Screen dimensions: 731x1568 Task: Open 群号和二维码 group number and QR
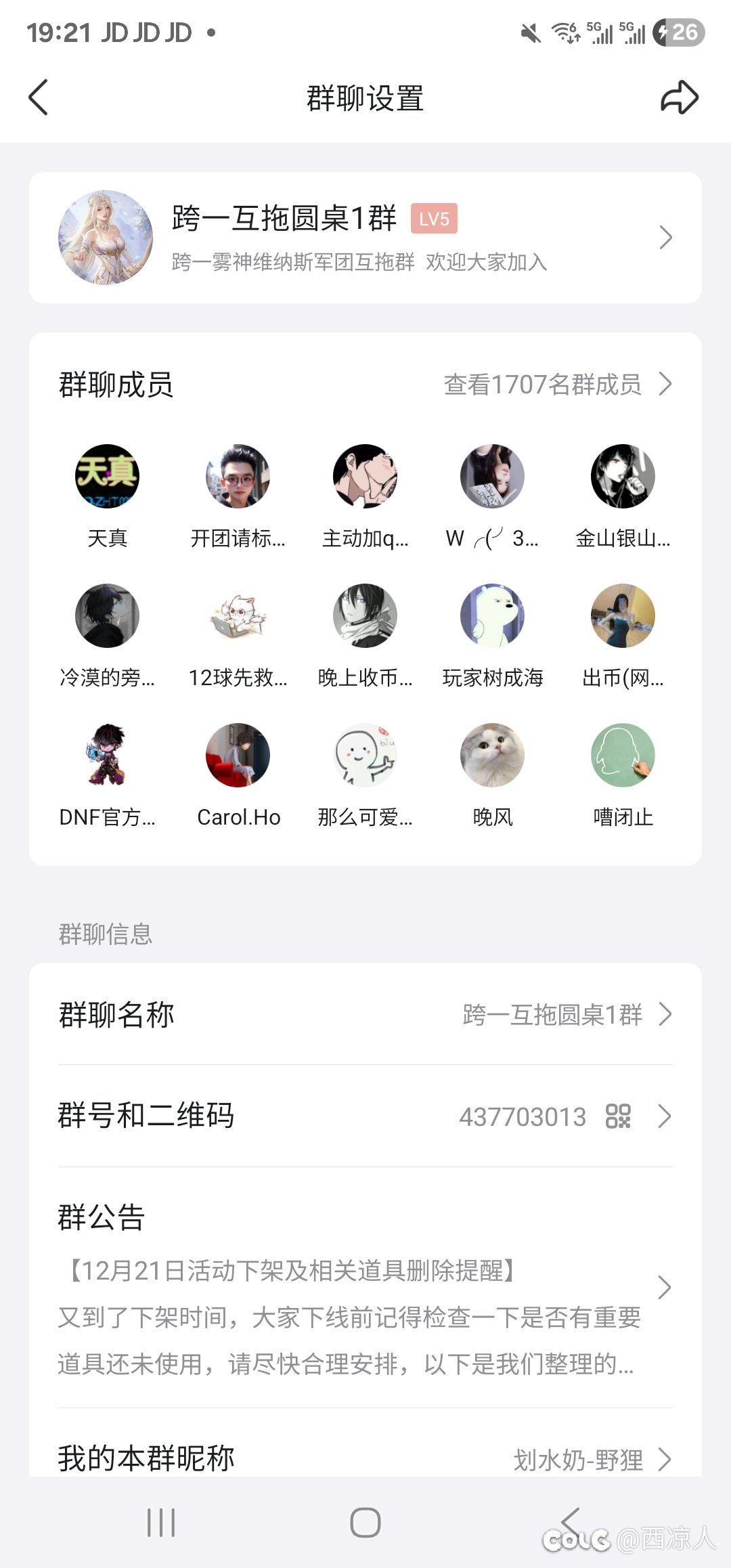coord(365,1116)
